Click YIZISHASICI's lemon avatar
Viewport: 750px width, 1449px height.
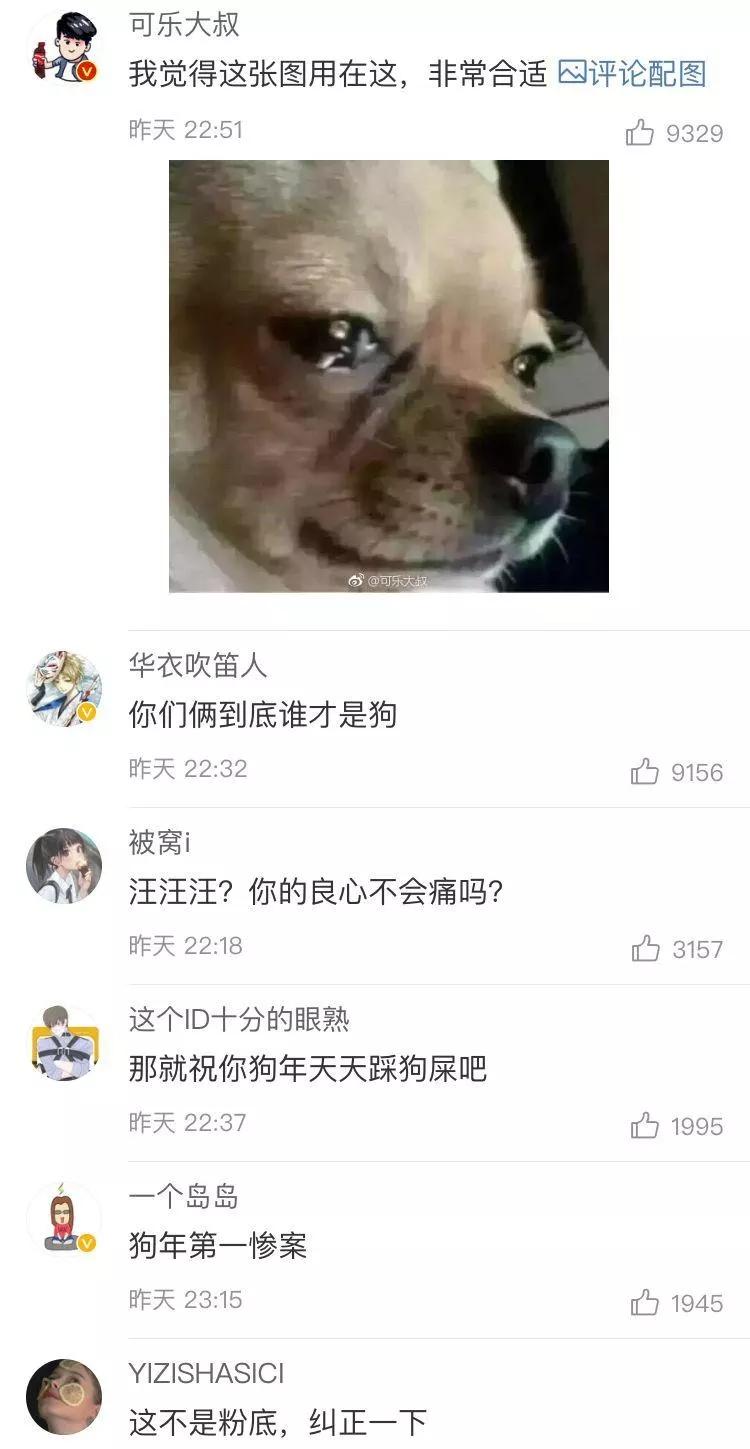click(x=65, y=1397)
